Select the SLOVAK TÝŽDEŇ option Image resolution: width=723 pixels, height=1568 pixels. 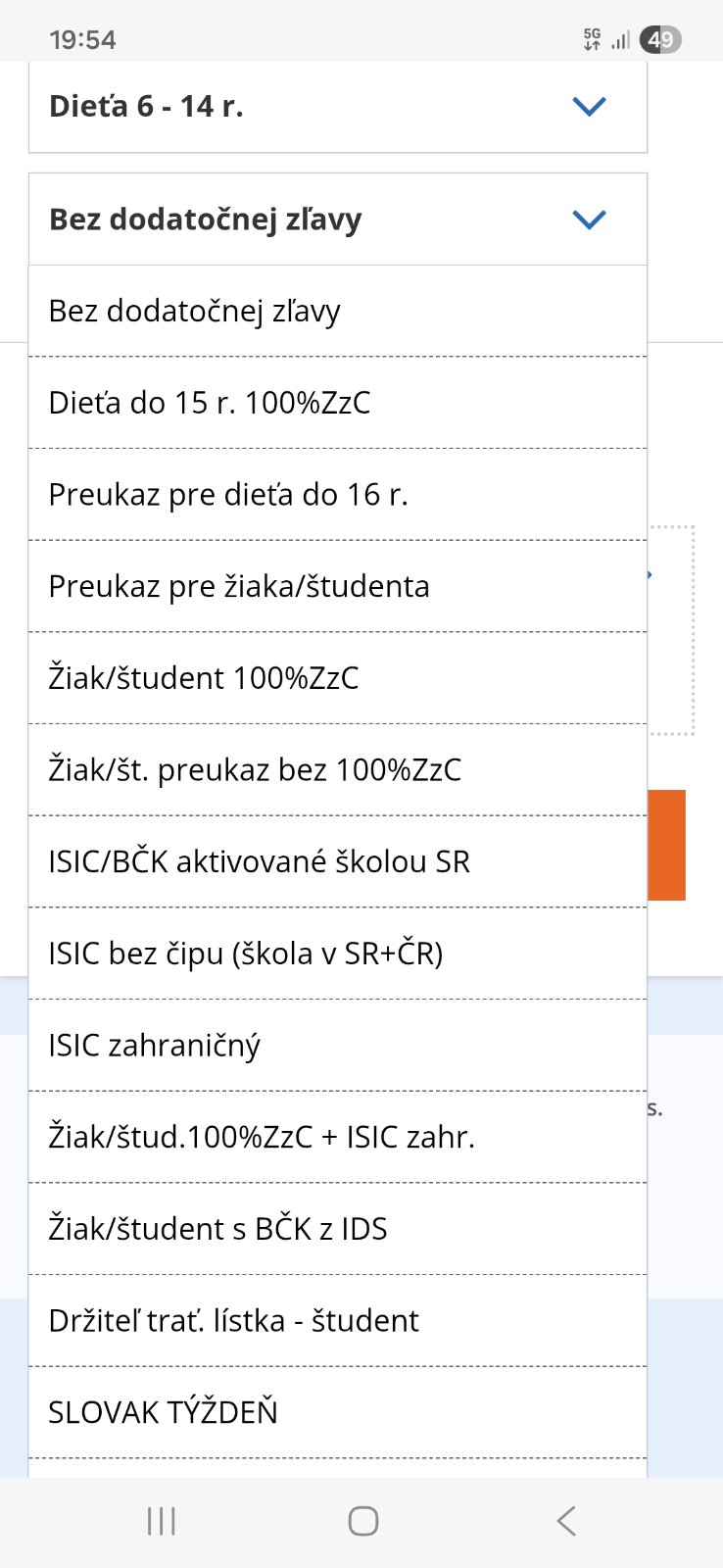tap(338, 1412)
